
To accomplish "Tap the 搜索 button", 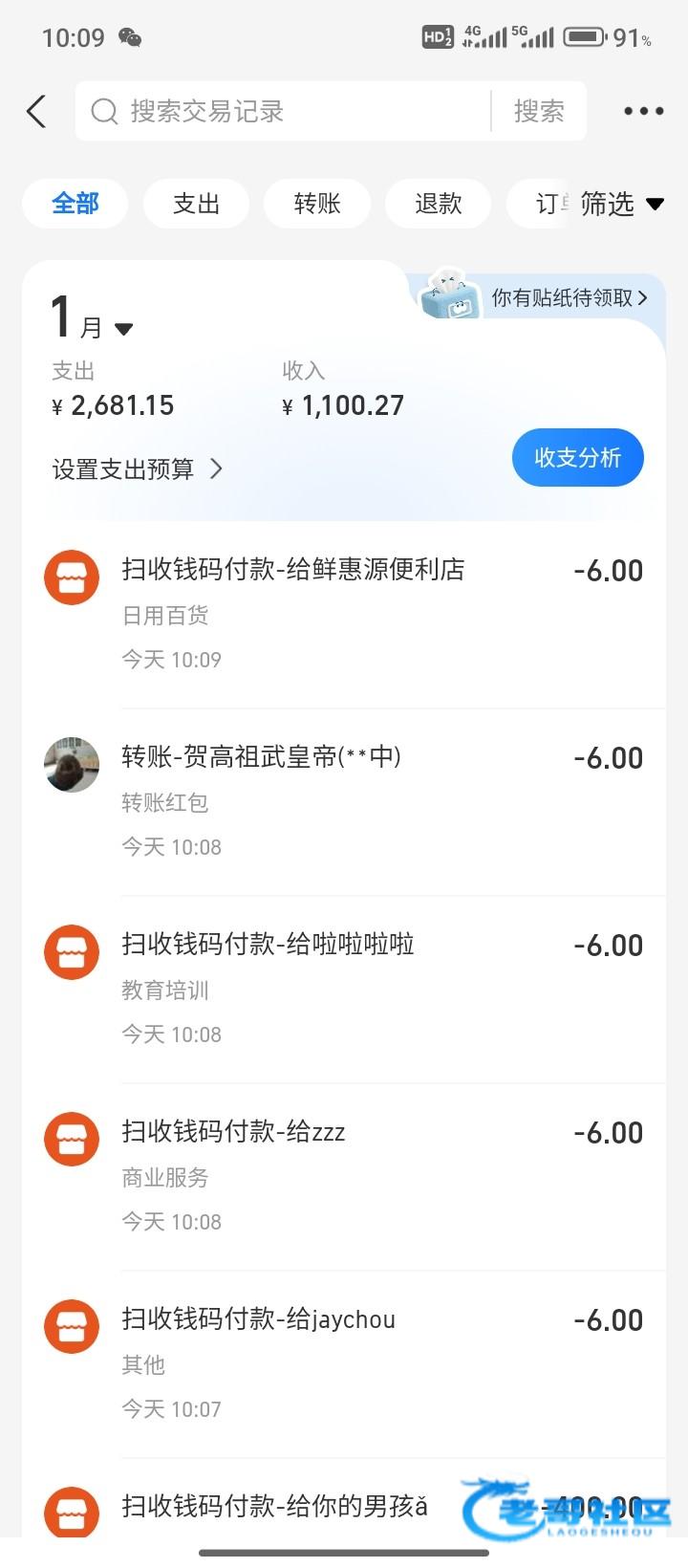I will pos(539,112).
